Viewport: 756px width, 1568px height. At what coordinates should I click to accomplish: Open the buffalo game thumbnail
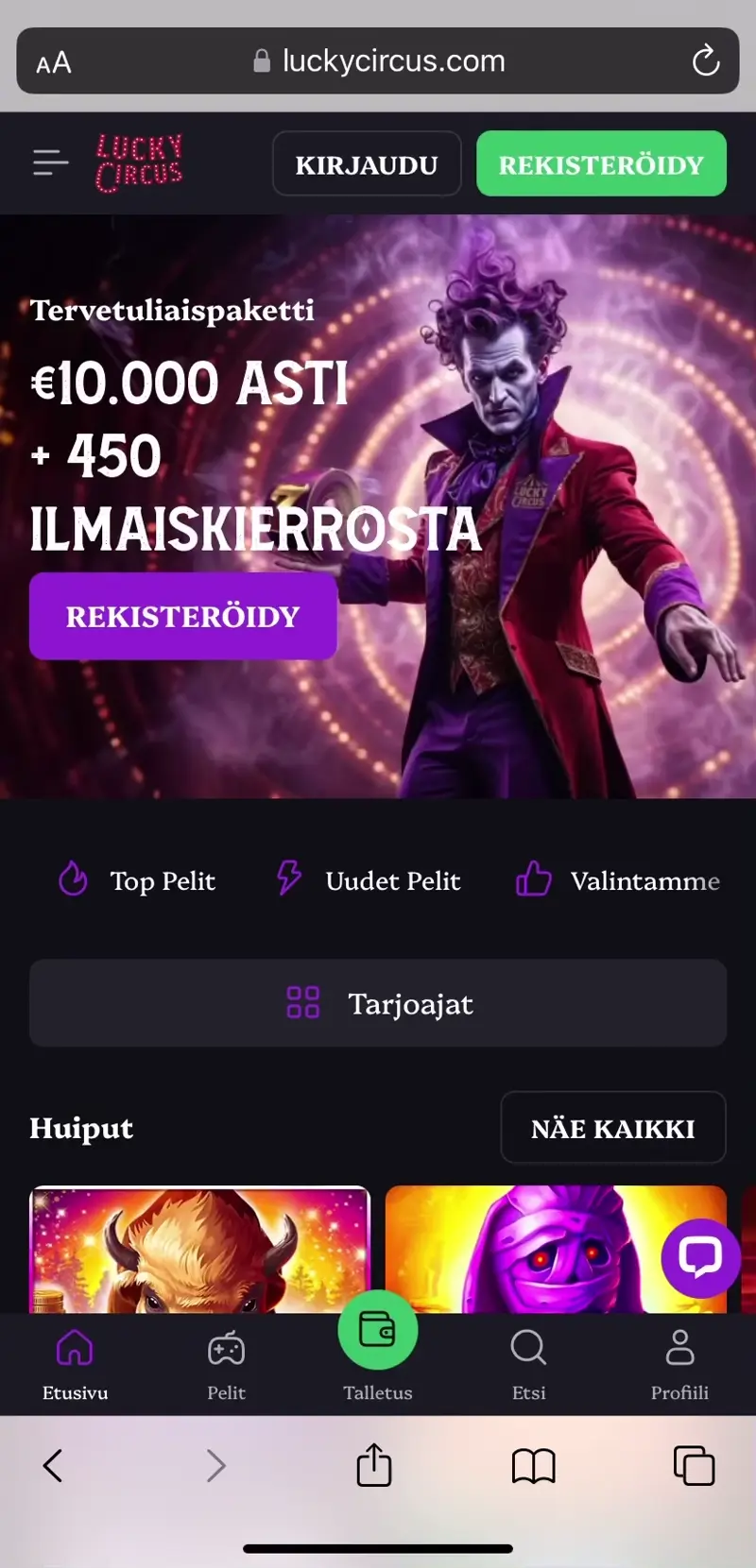click(x=199, y=1249)
